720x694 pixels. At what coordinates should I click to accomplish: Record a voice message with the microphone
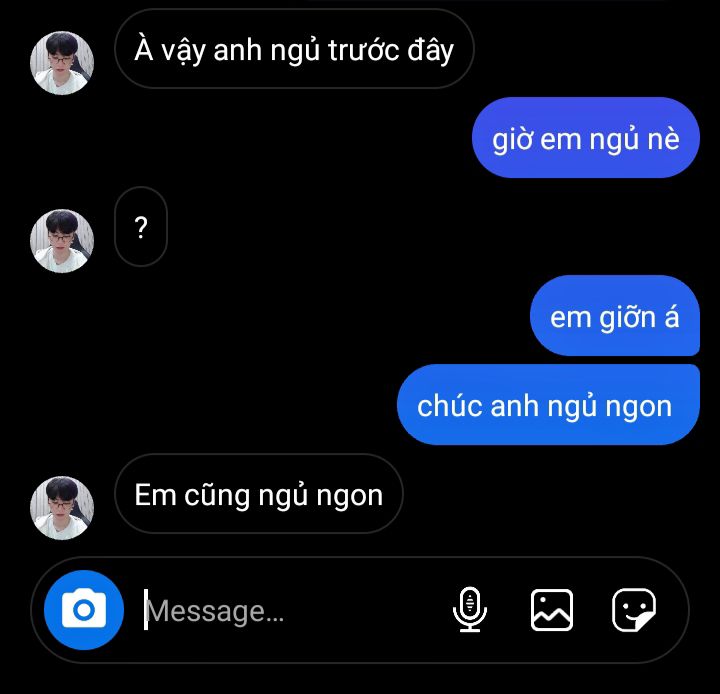pos(470,610)
